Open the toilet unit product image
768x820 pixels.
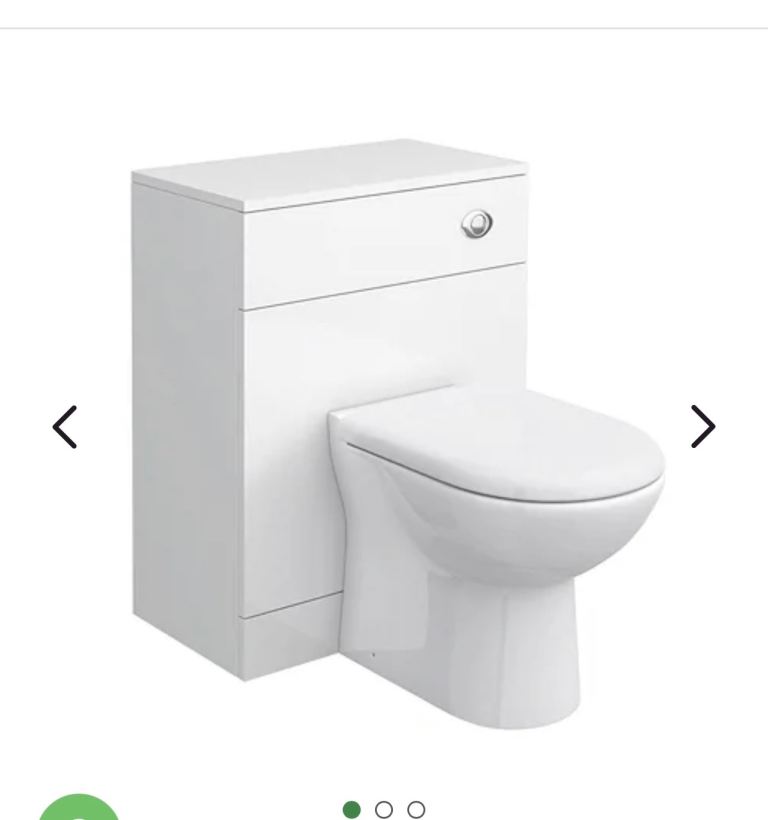click(398, 430)
